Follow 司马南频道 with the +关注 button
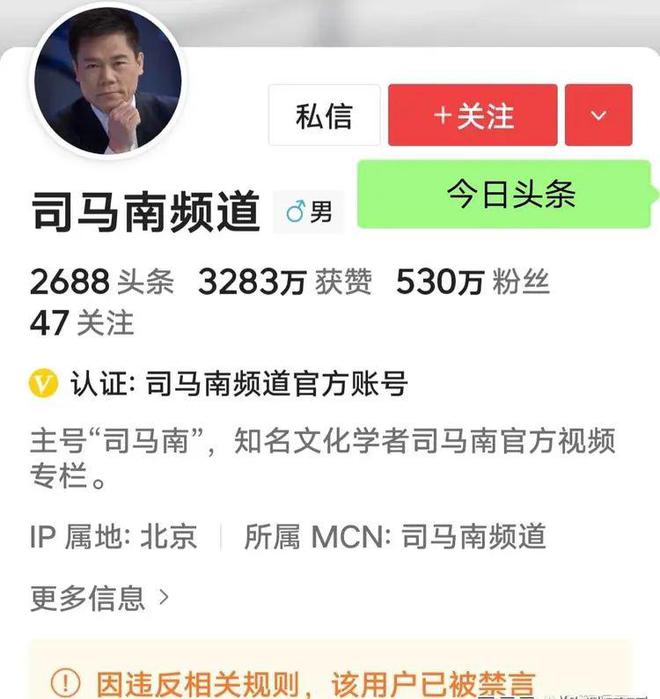Image resolution: width=660 pixels, height=699 pixels. point(473,116)
